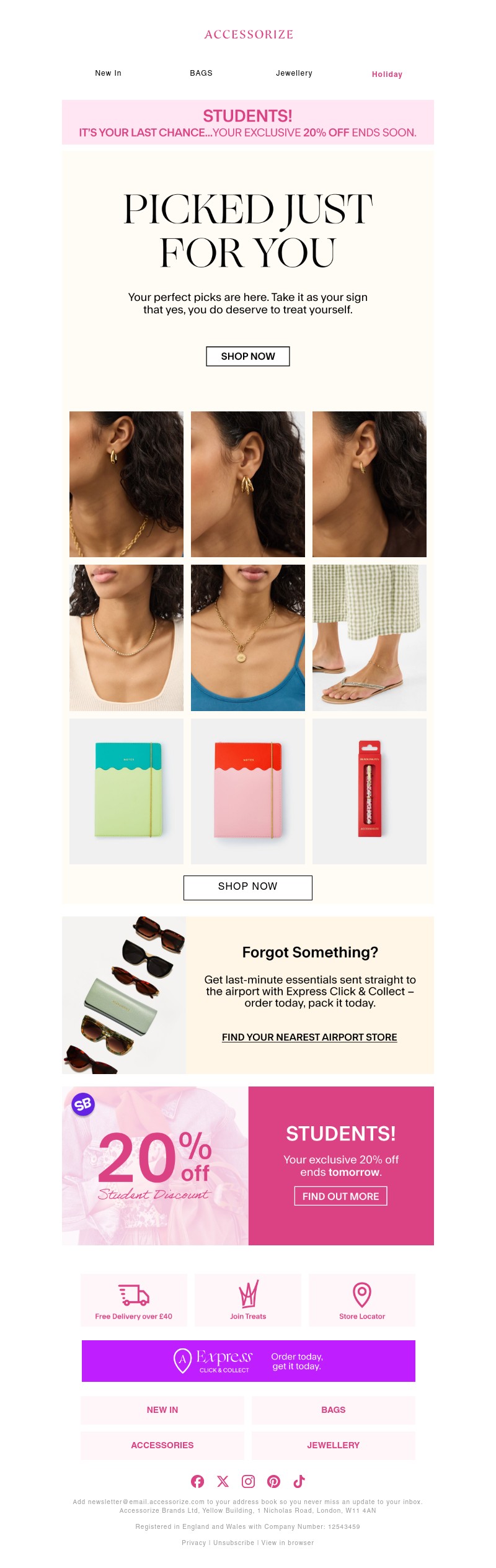This screenshot has width=496, height=1568.
Task: Tap the Unsubscribe link
Action: pos(233,1543)
